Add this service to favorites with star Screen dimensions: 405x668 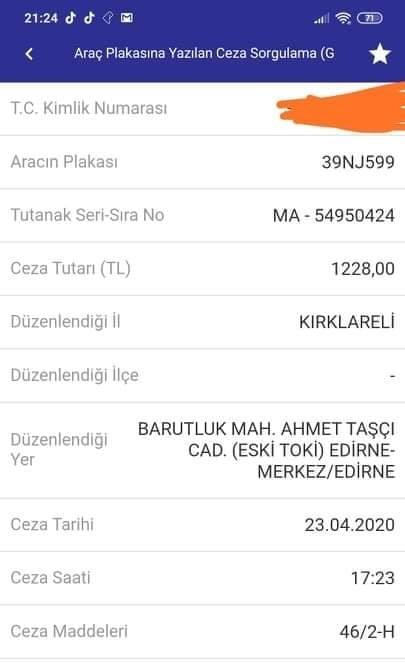pyautogui.click(x=379, y=54)
